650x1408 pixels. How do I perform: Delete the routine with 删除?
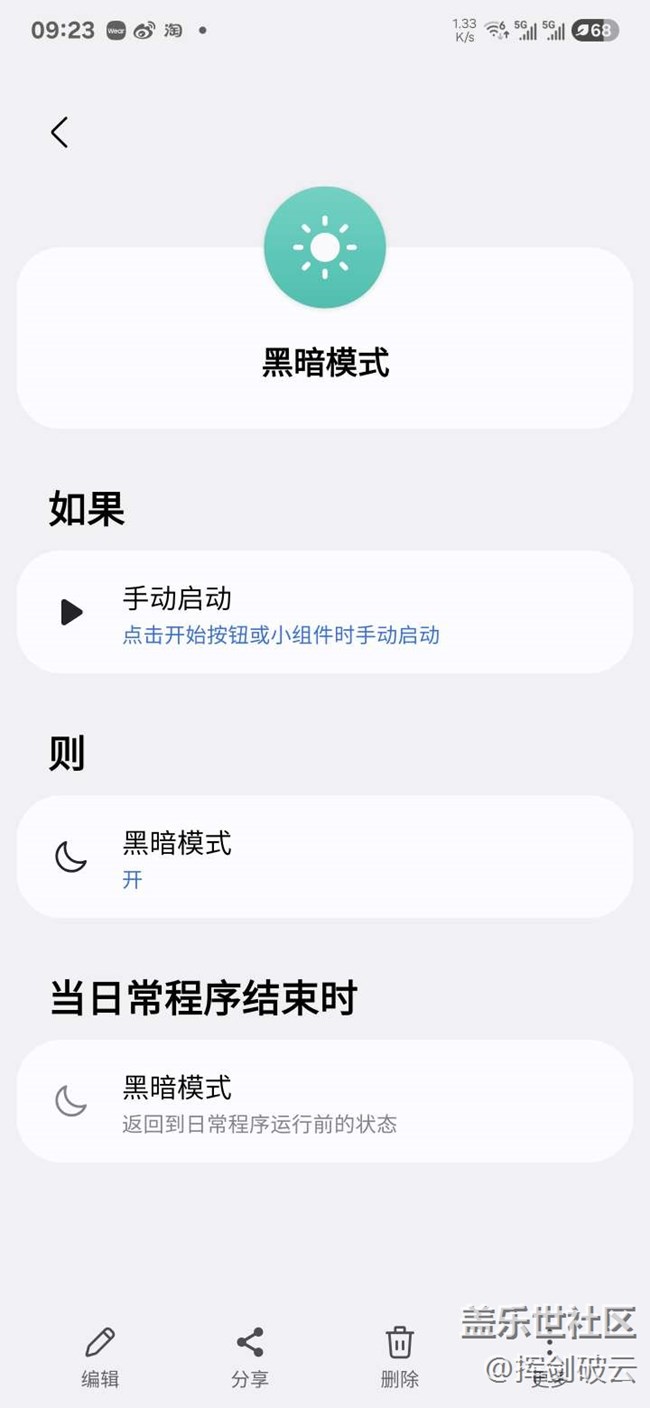coord(400,1357)
